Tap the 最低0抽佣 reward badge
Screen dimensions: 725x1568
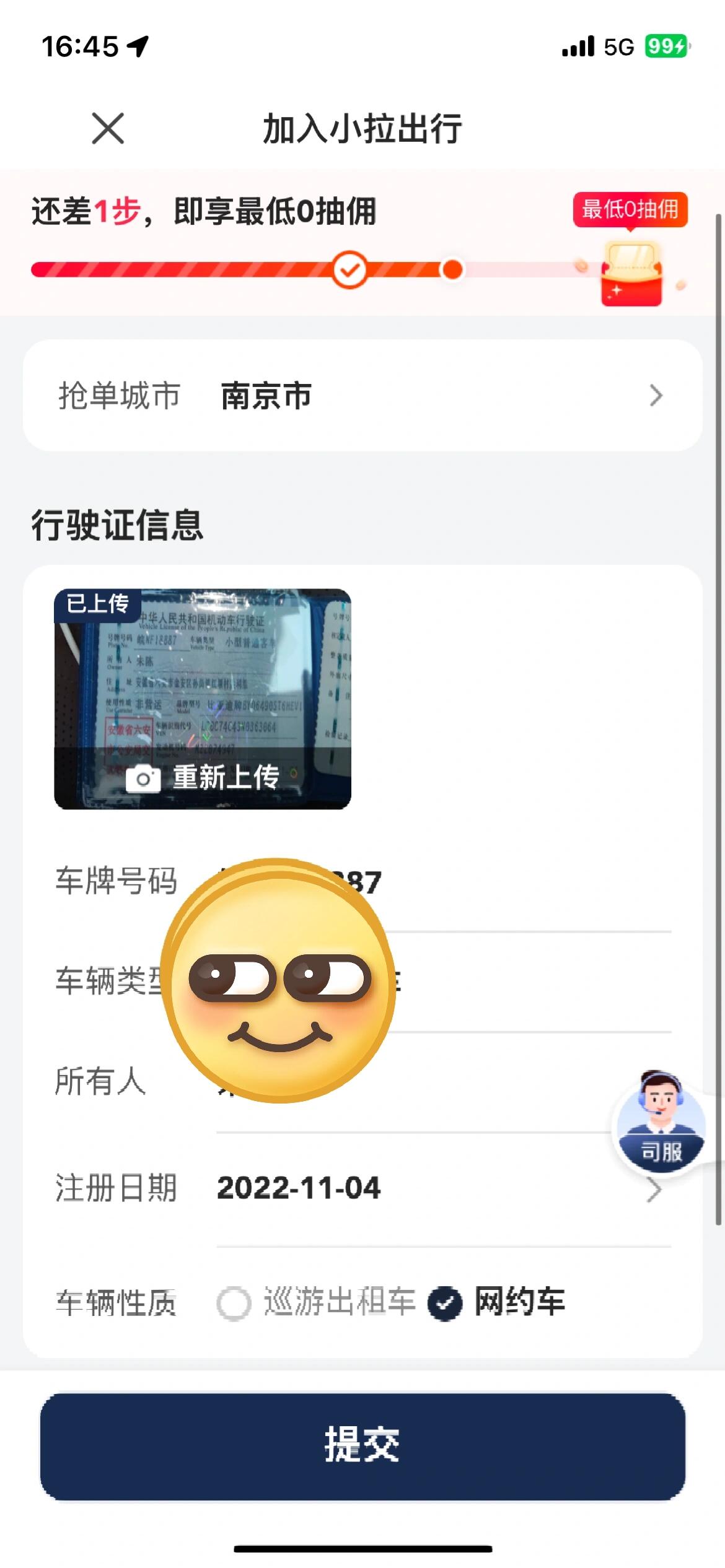click(x=630, y=210)
